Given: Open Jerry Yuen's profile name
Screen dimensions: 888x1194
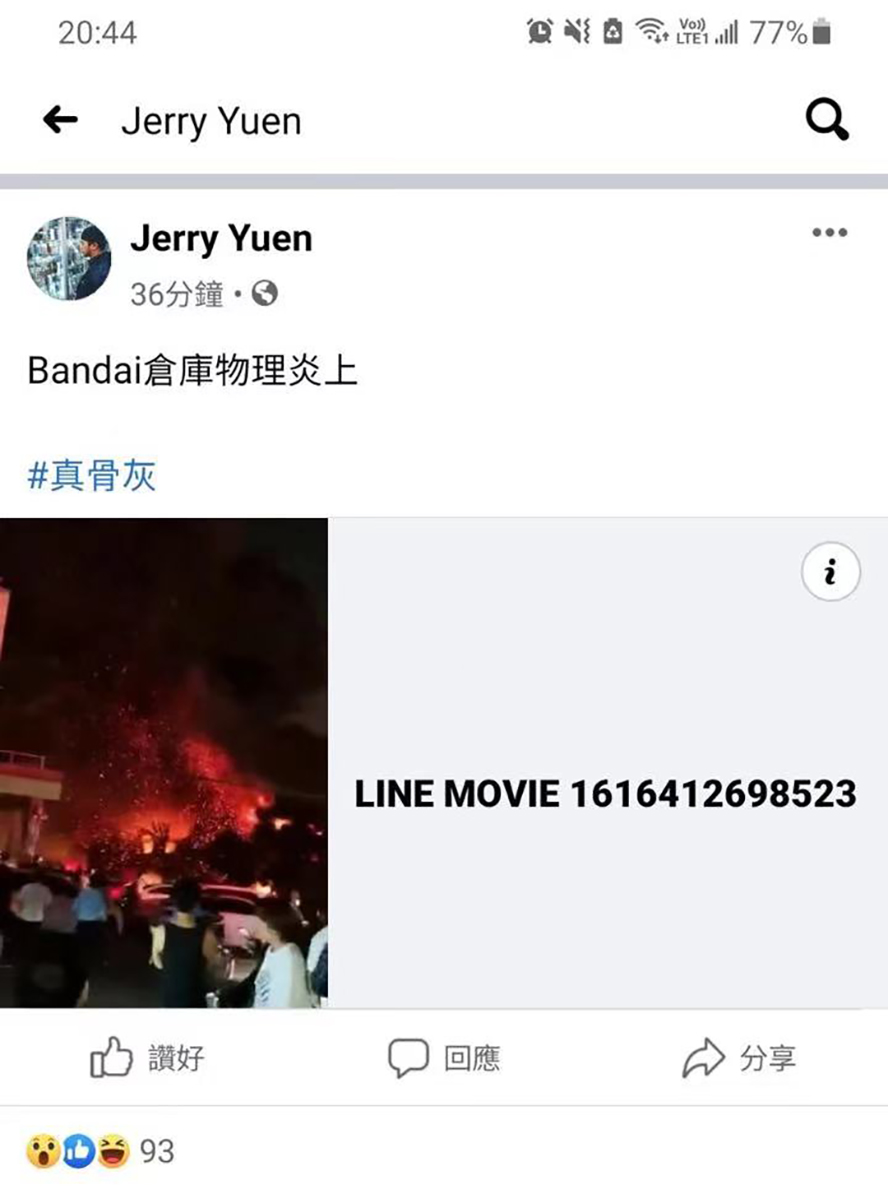Looking at the screenshot, I should click(x=222, y=239).
